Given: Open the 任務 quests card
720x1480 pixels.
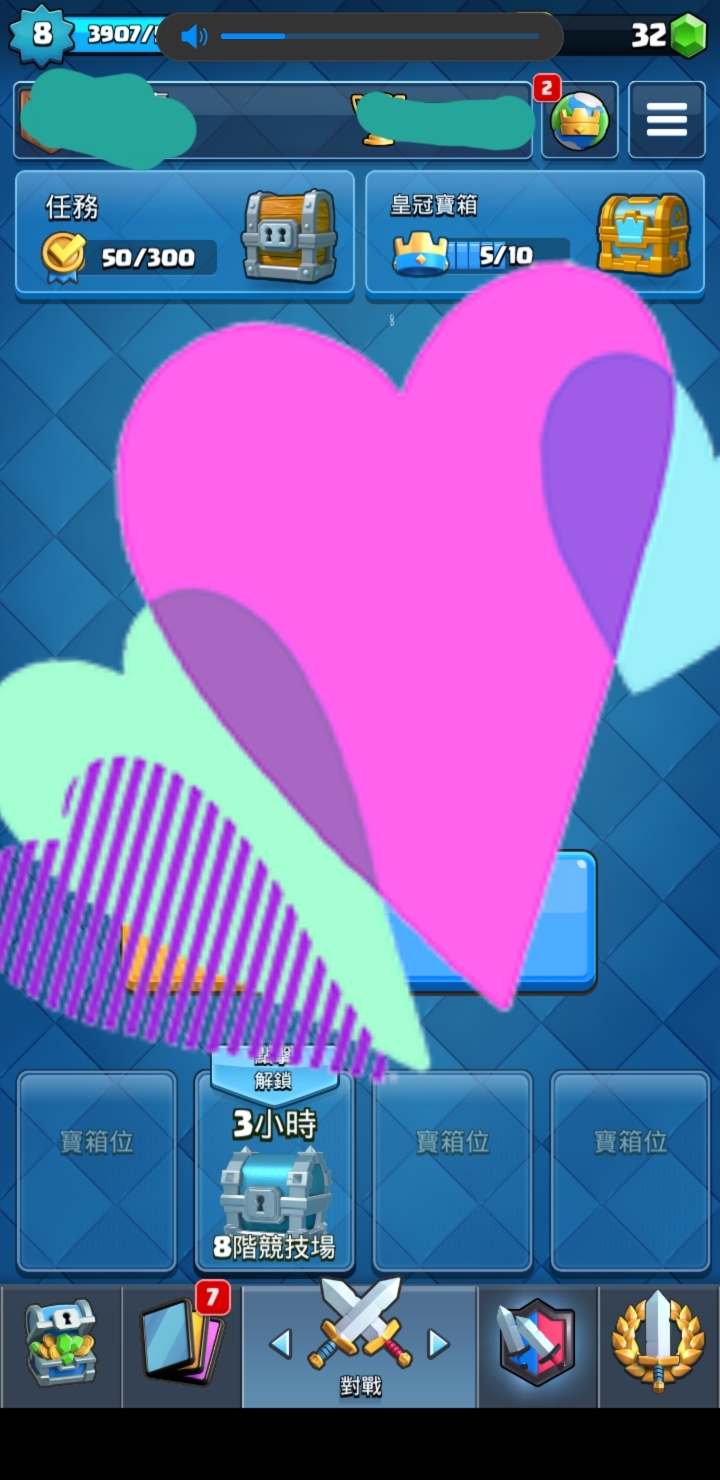Looking at the screenshot, I should 184,233.
